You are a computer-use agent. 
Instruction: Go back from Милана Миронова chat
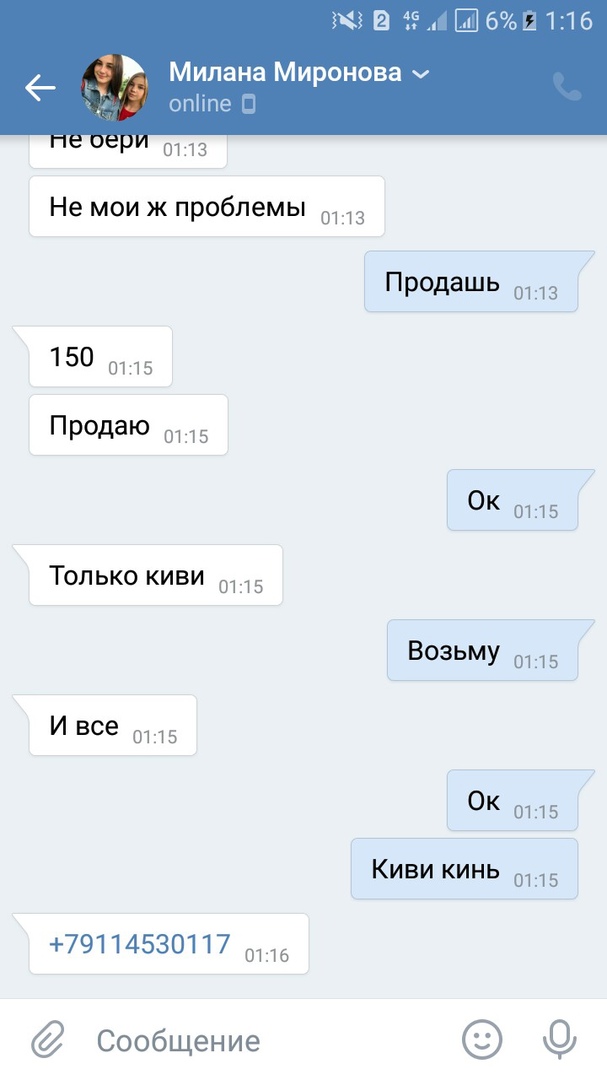[x=40, y=88]
